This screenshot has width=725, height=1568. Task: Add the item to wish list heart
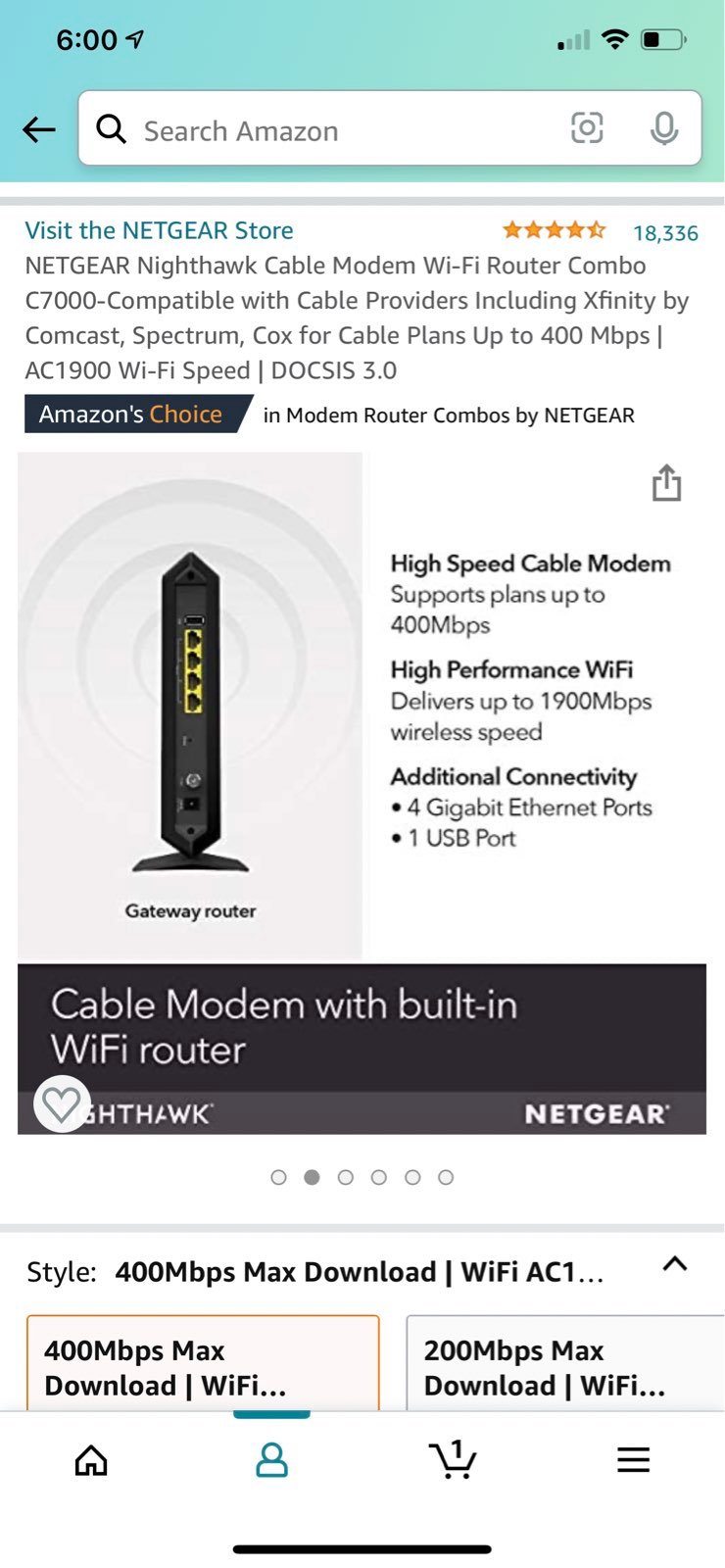[x=62, y=1103]
